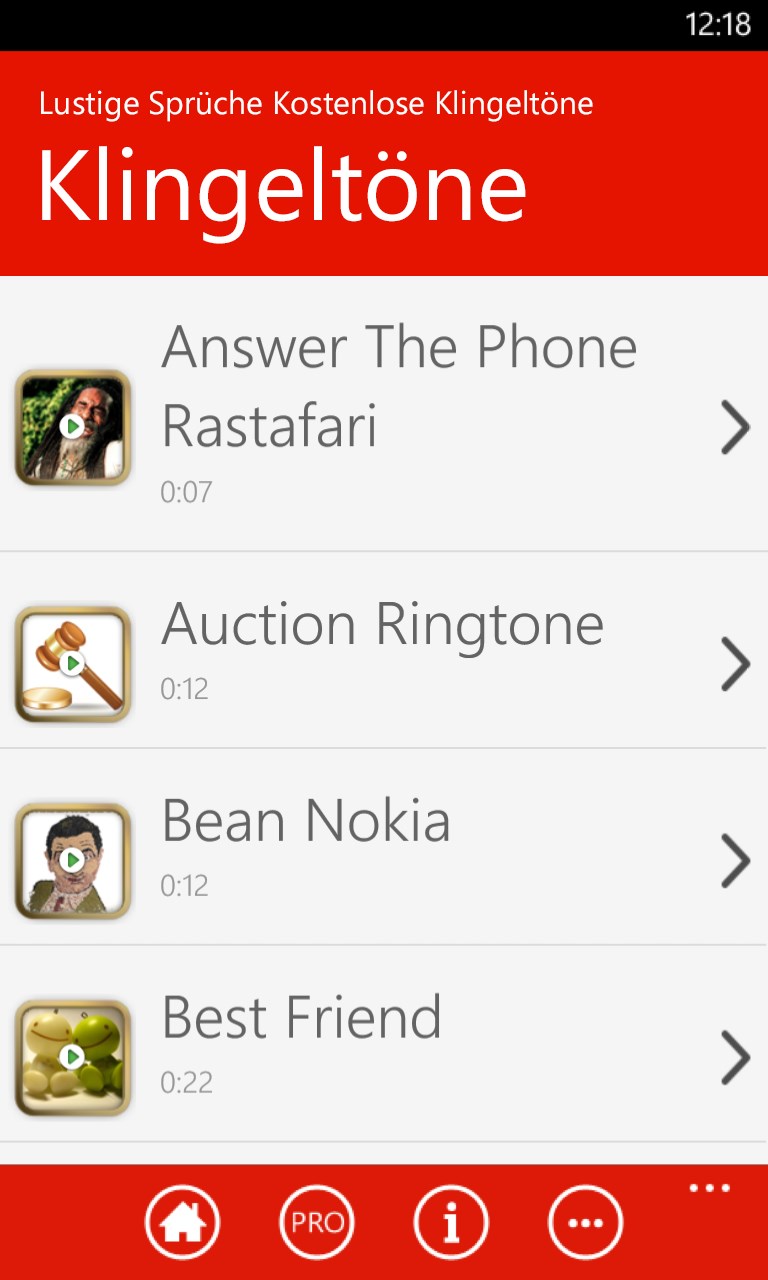Show the app info
Screen dimensions: 768x1280
[x=451, y=1222]
